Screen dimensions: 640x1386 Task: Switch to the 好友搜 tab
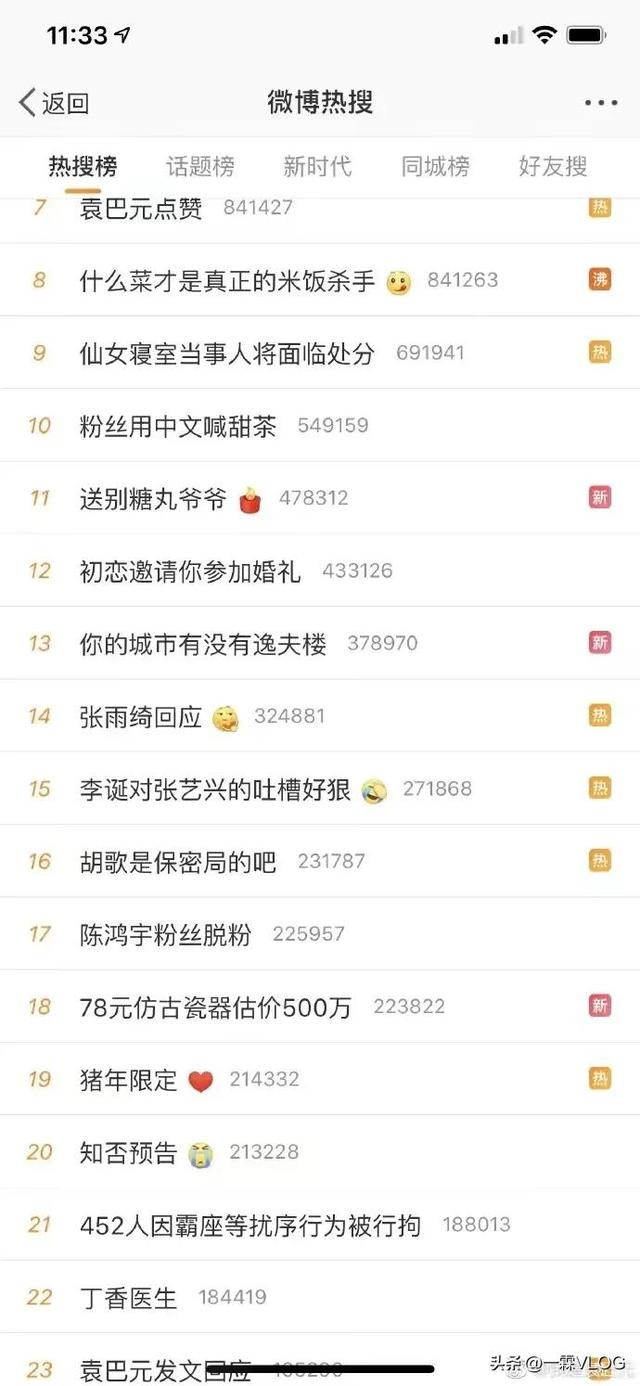(x=553, y=166)
